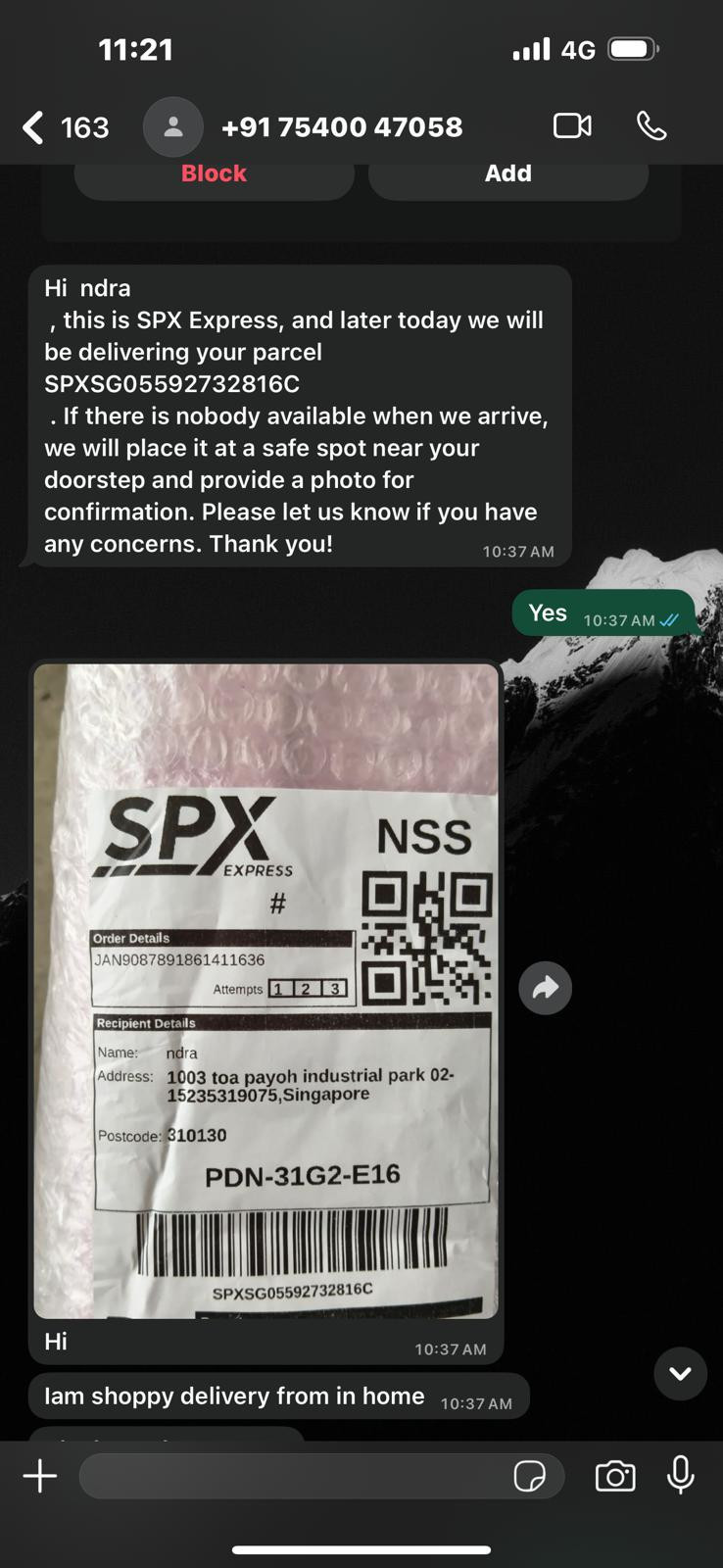Forward the parcel photo message
The image size is (723, 1568).
545,988
